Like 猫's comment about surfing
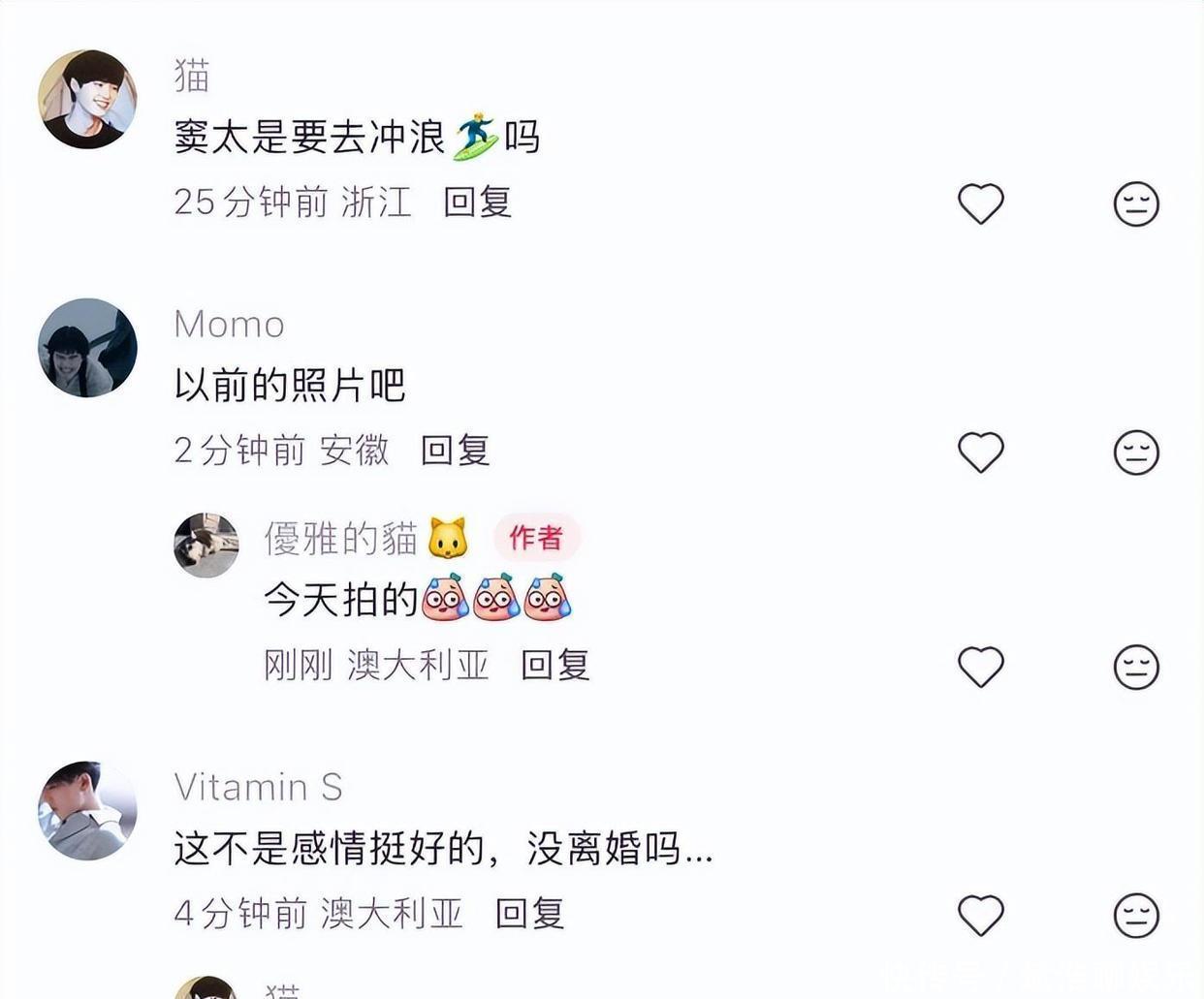Screen dimensions: 1204x999 [x=980, y=203]
